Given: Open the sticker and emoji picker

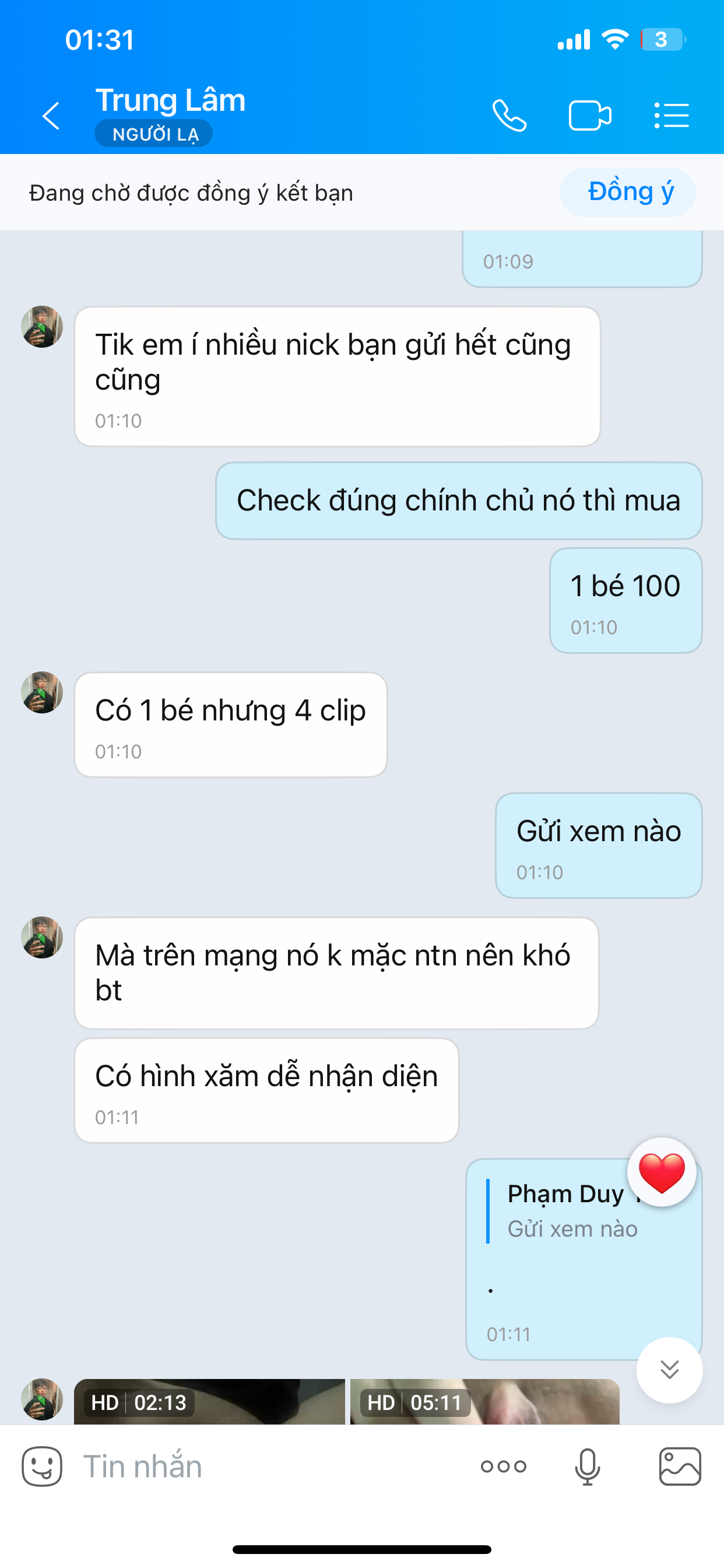Looking at the screenshot, I should (42, 1466).
